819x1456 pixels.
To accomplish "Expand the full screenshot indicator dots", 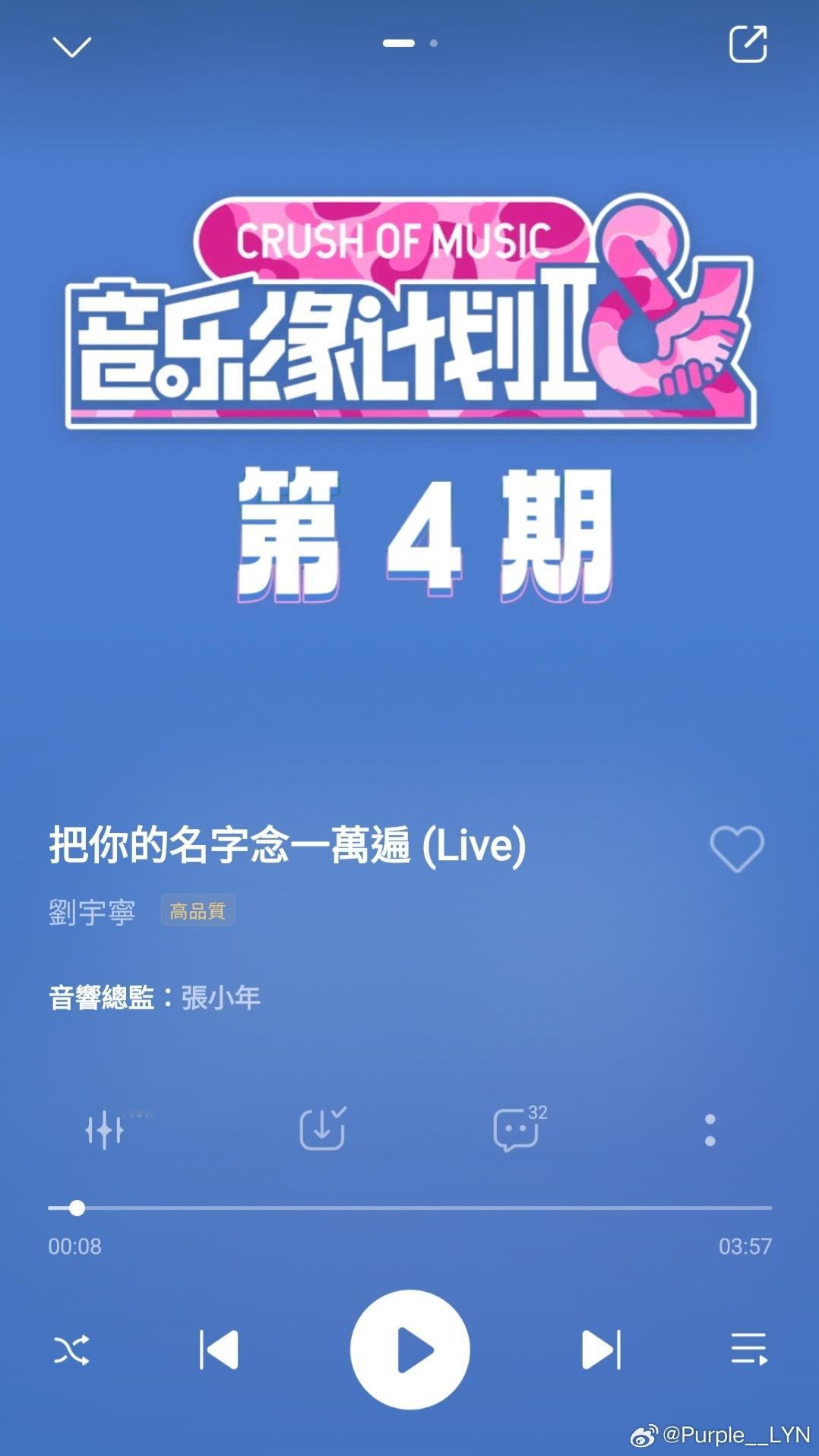I will point(408,43).
